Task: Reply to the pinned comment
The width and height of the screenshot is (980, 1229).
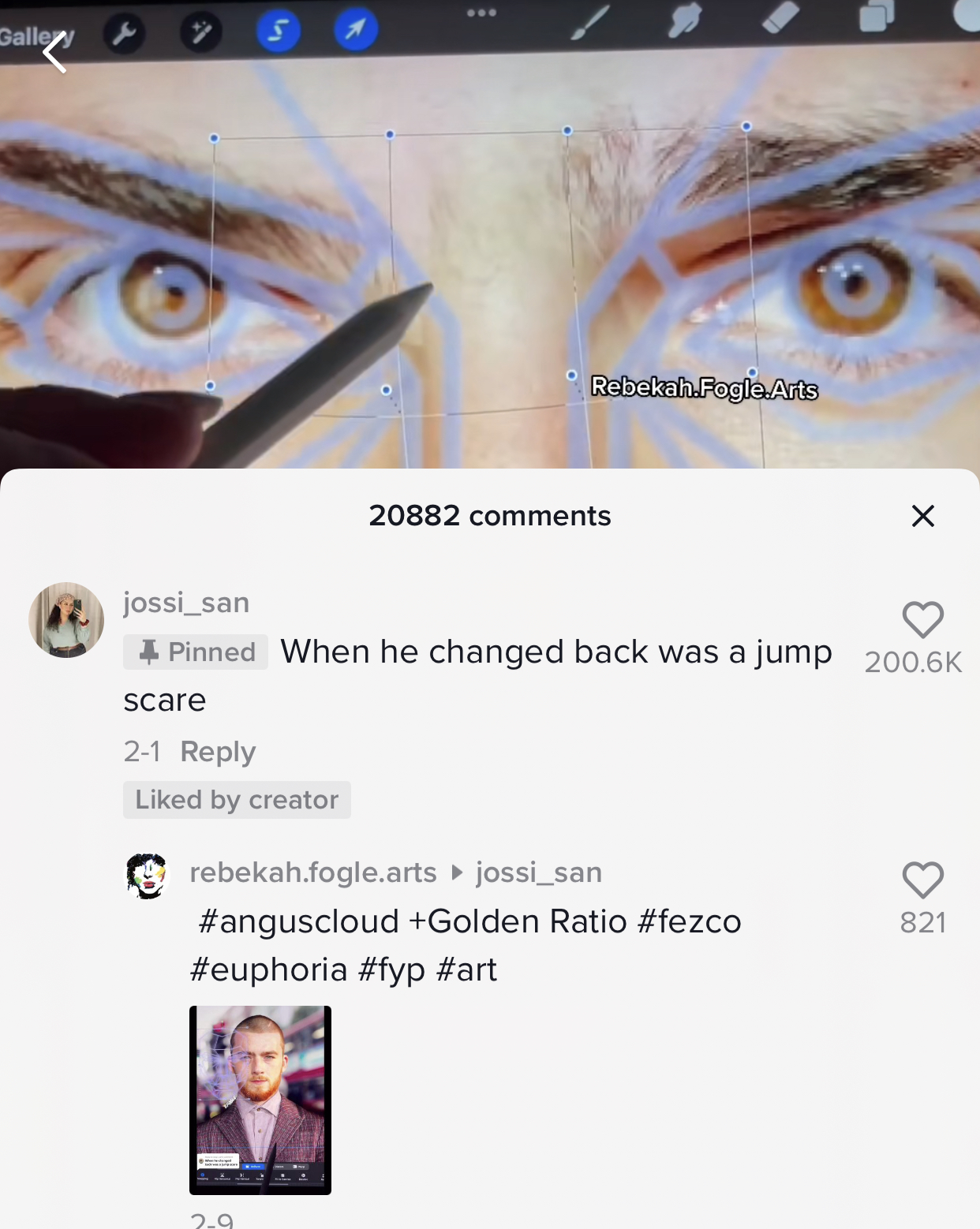Action: tap(218, 751)
